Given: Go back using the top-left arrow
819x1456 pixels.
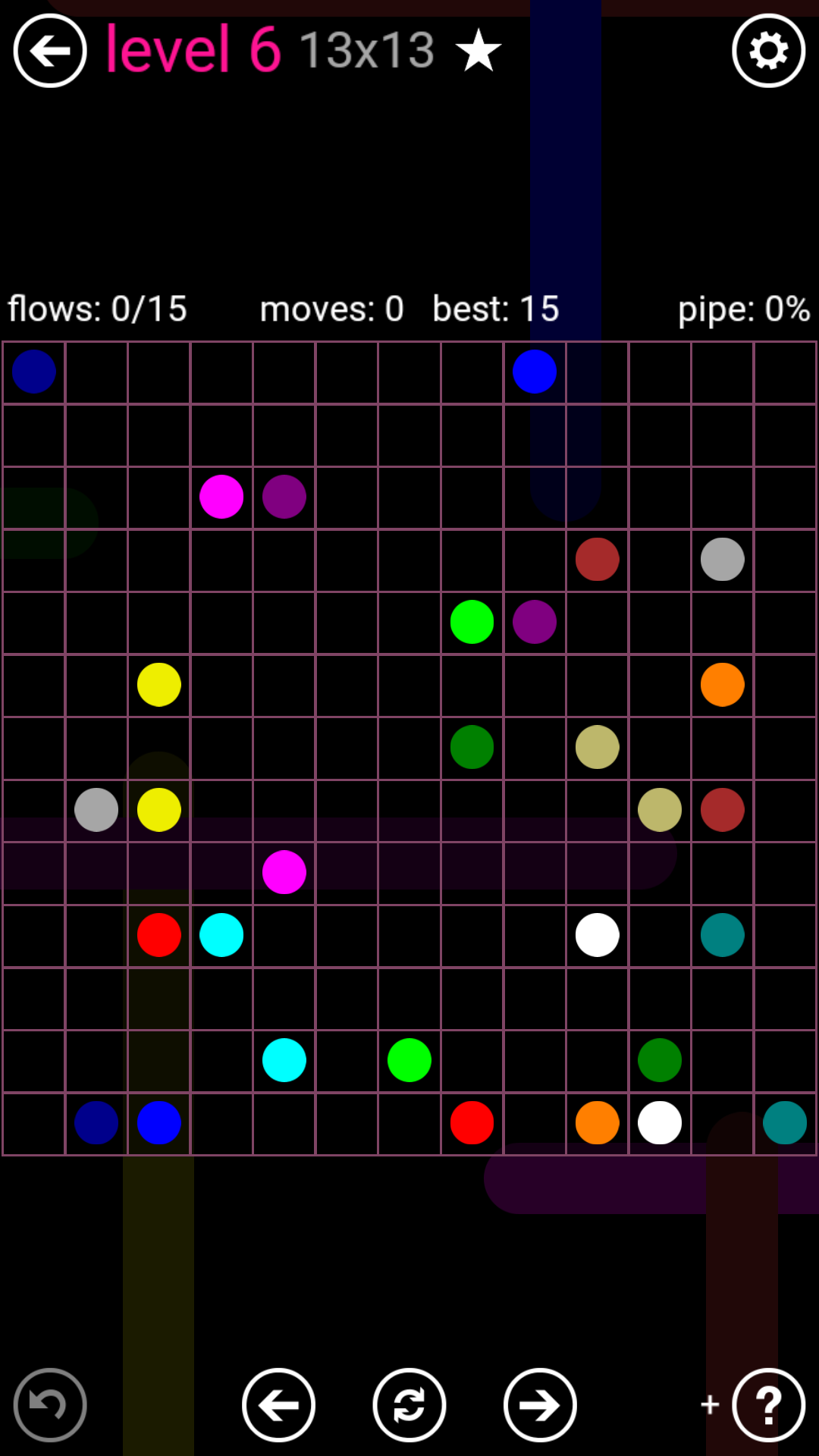Looking at the screenshot, I should point(50,51).
